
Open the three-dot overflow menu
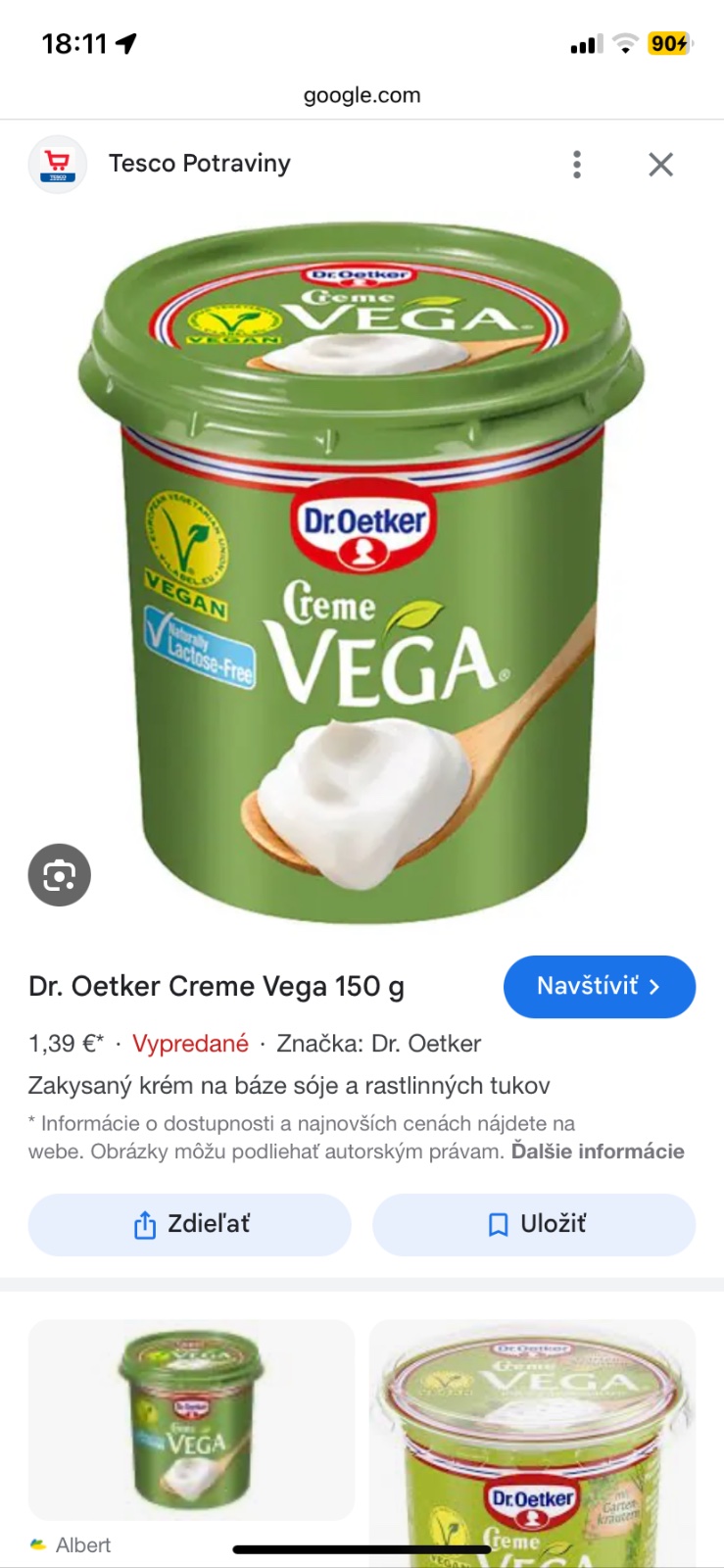(x=577, y=165)
